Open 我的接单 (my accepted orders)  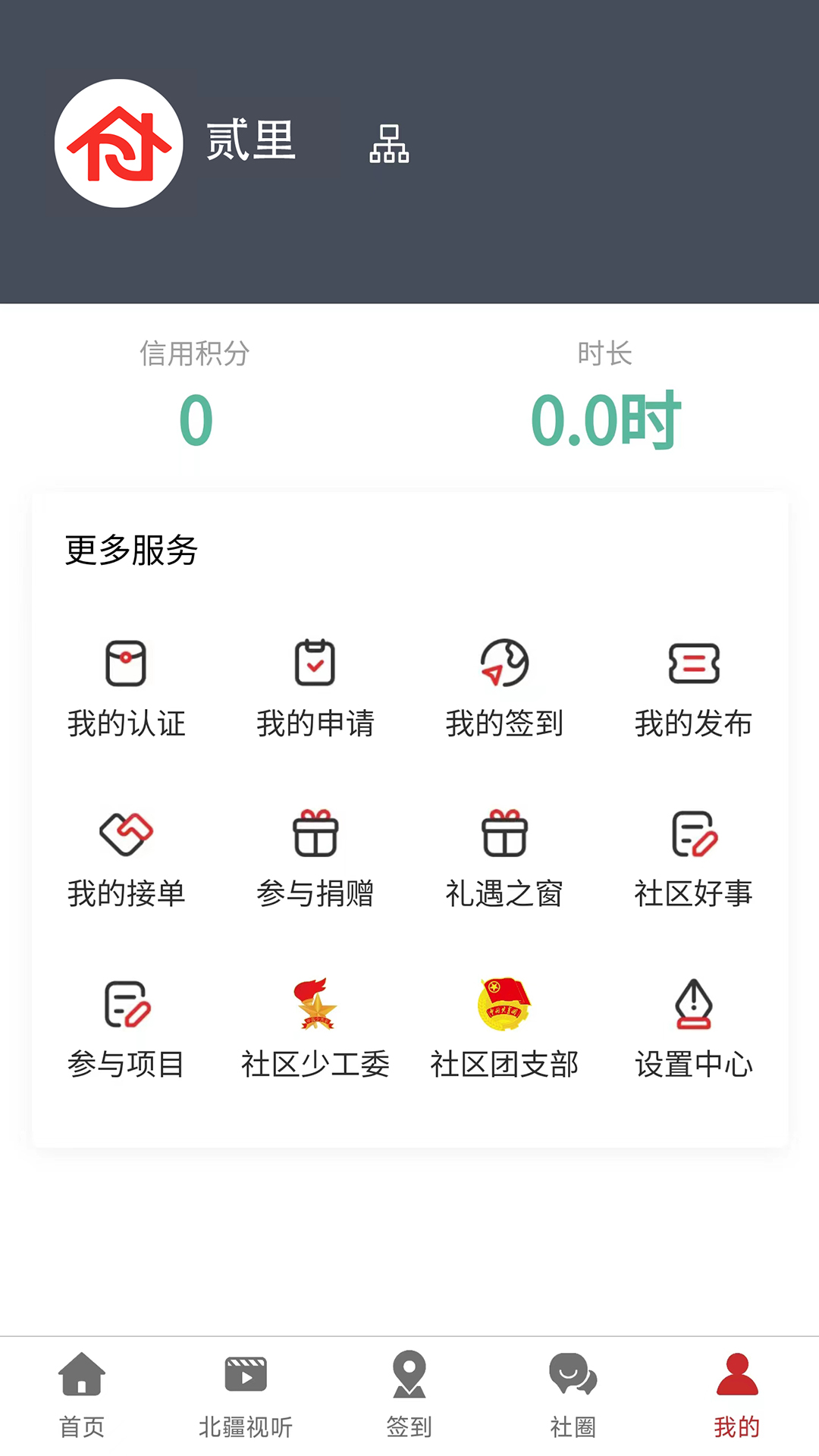tap(125, 857)
